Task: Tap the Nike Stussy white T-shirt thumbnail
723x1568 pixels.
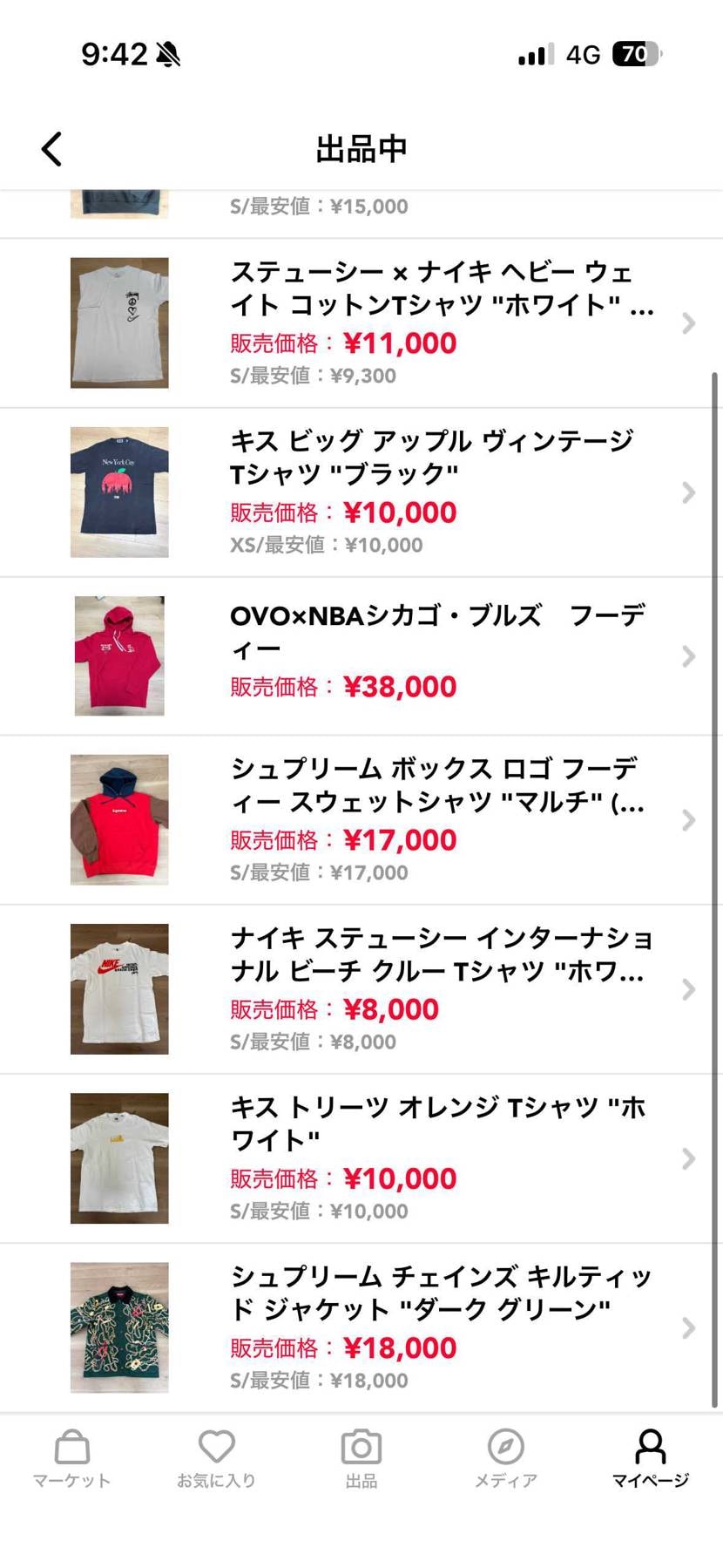Action: (118, 989)
